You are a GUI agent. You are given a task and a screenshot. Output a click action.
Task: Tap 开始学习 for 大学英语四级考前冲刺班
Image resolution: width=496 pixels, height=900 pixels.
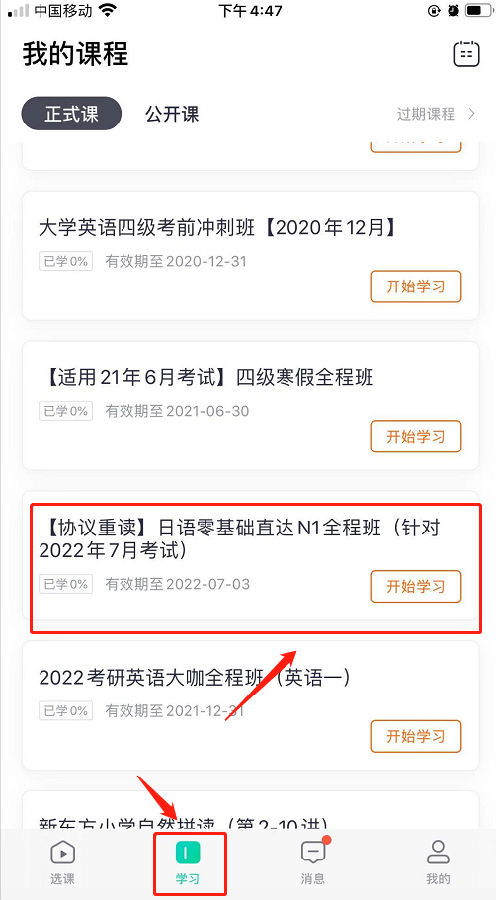[416, 286]
